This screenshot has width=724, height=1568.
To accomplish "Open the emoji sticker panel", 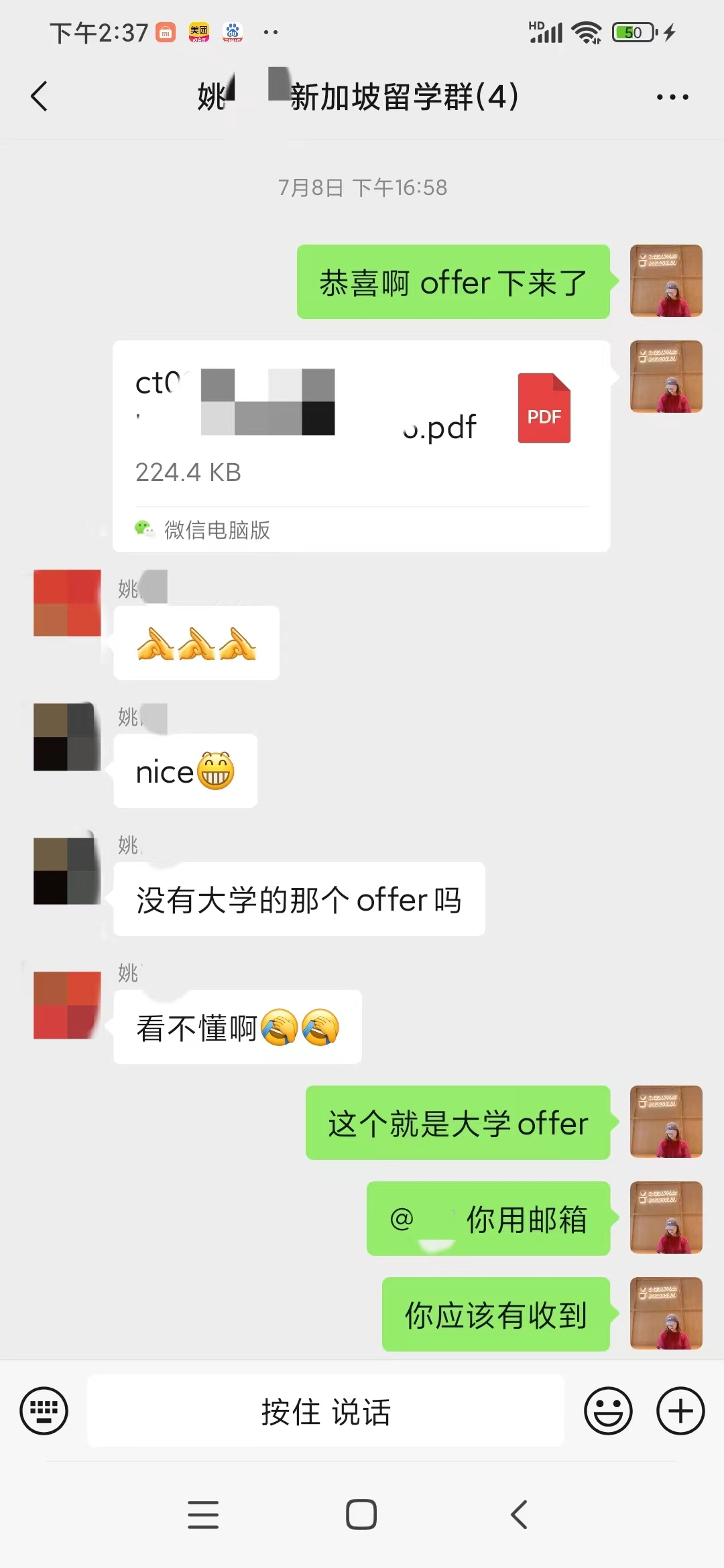I will tap(608, 1411).
